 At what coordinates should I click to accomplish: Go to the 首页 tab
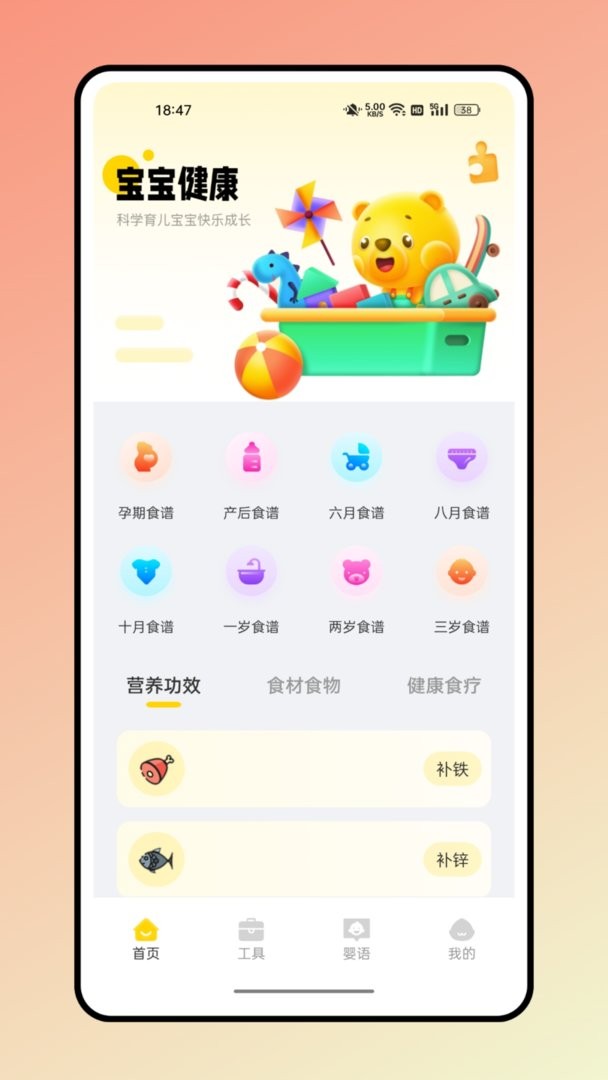146,939
